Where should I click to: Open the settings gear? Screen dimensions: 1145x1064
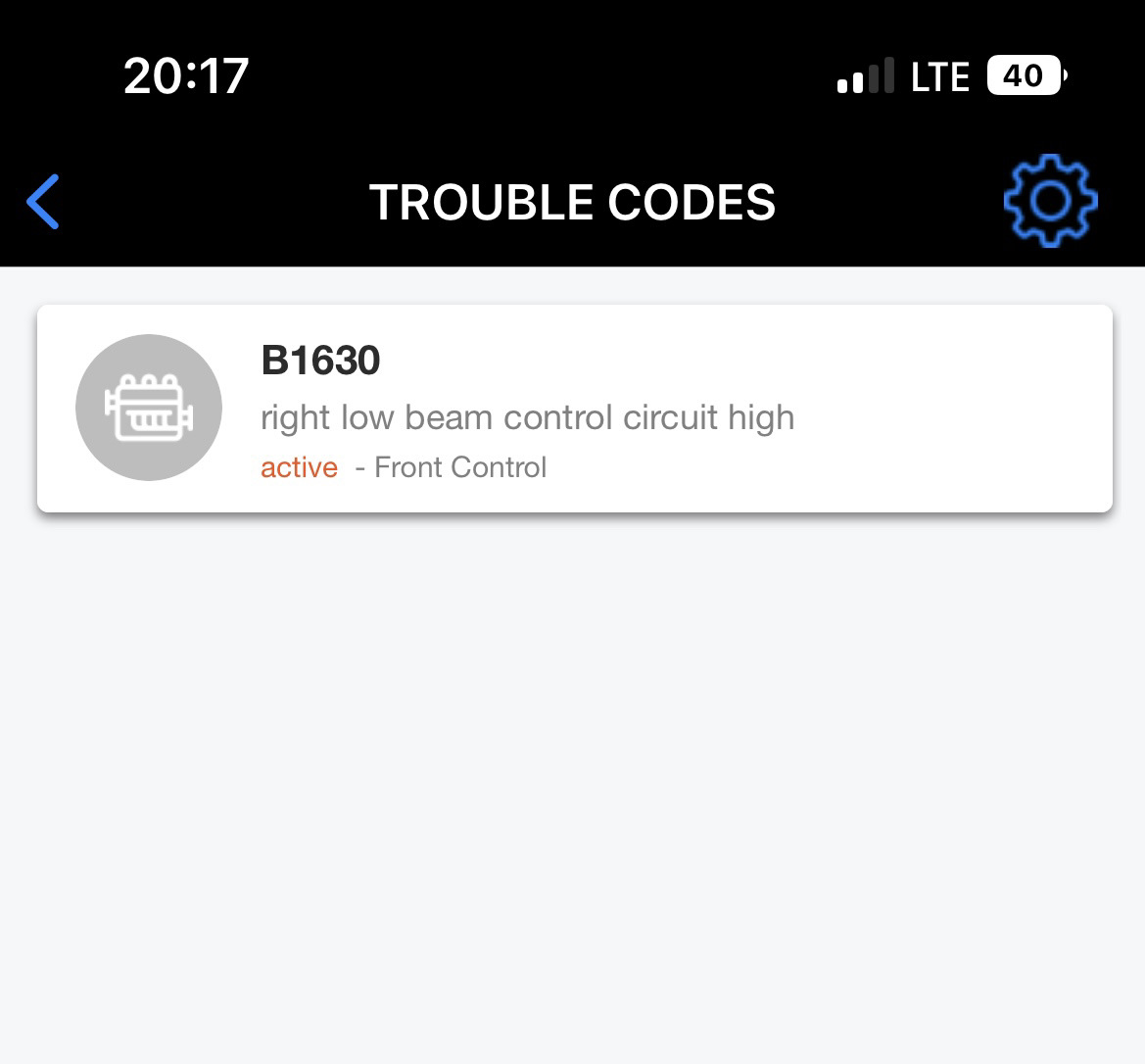[x=1050, y=201]
